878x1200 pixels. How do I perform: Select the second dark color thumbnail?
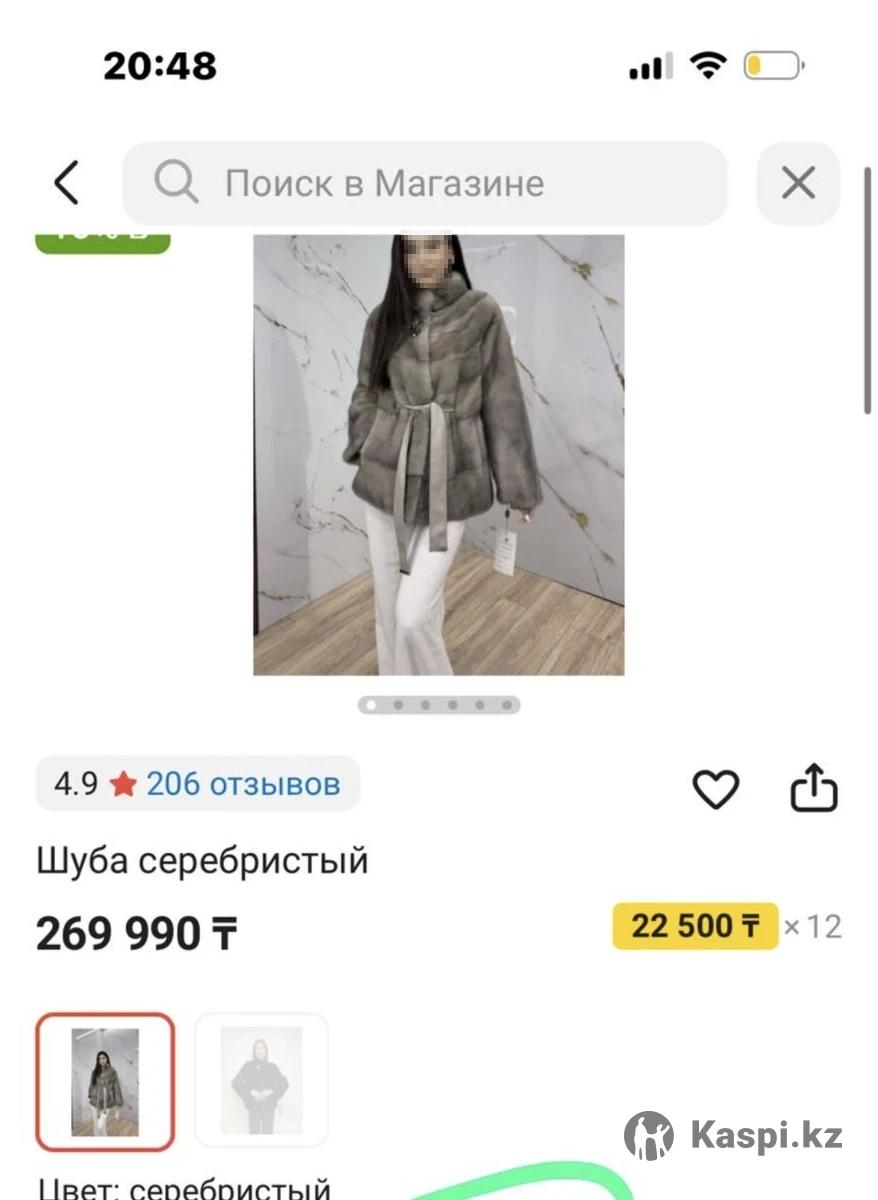tap(261, 1081)
